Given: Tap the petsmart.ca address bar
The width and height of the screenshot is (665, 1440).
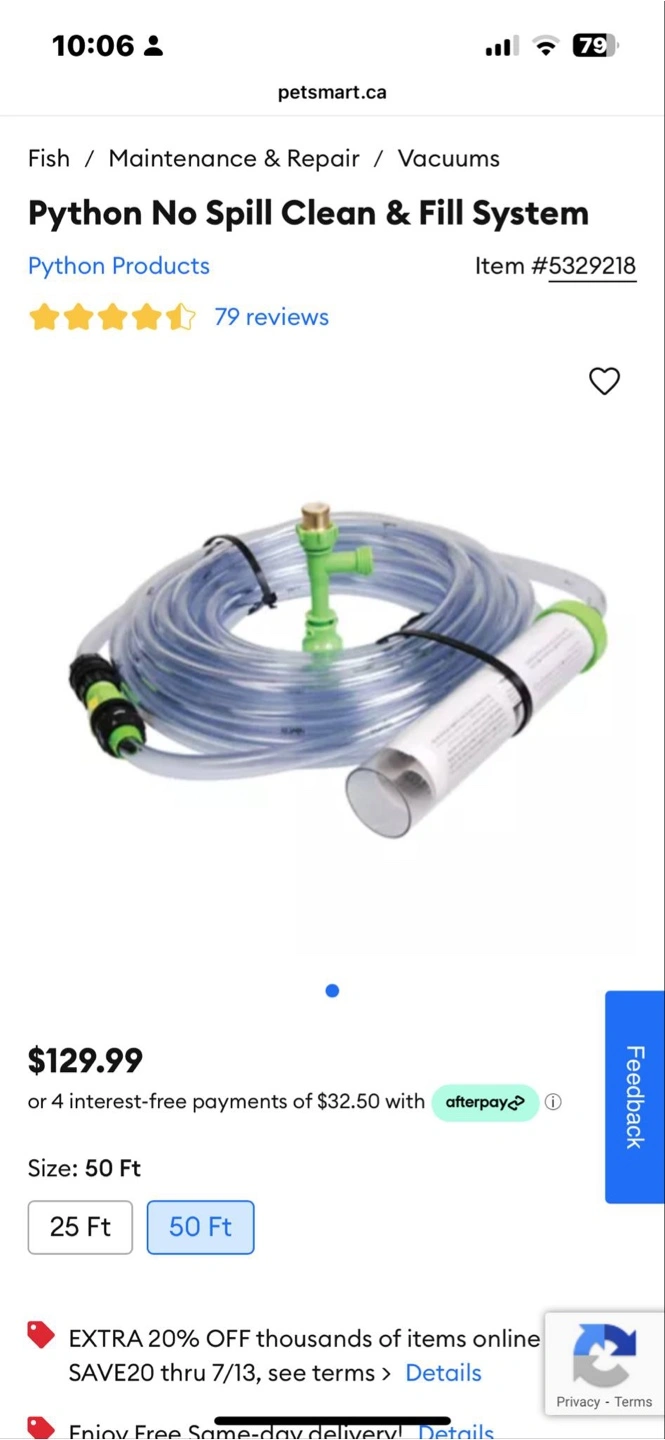Looking at the screenshot, I should 332,92.
